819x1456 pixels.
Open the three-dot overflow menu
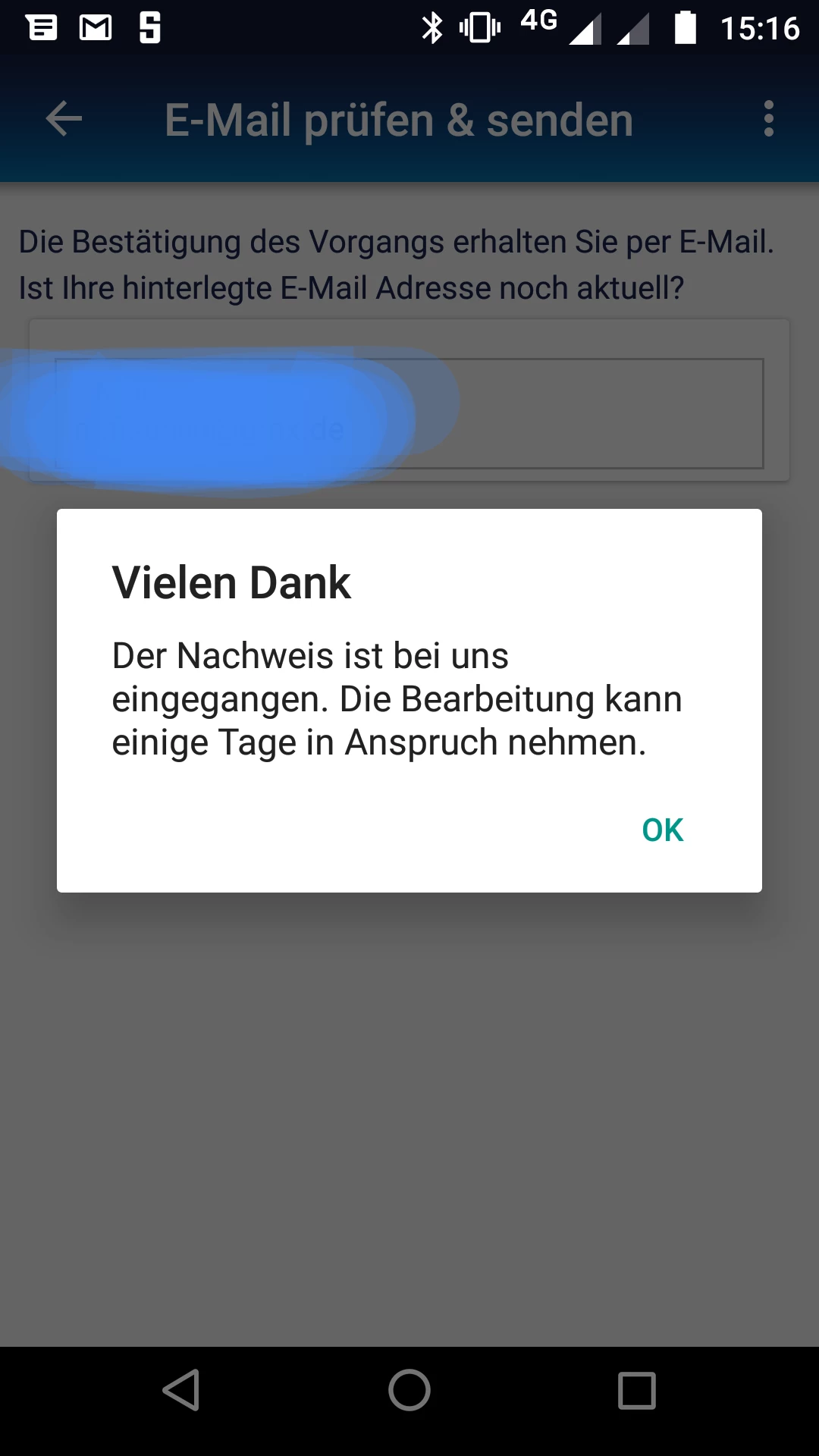[768, 119]
